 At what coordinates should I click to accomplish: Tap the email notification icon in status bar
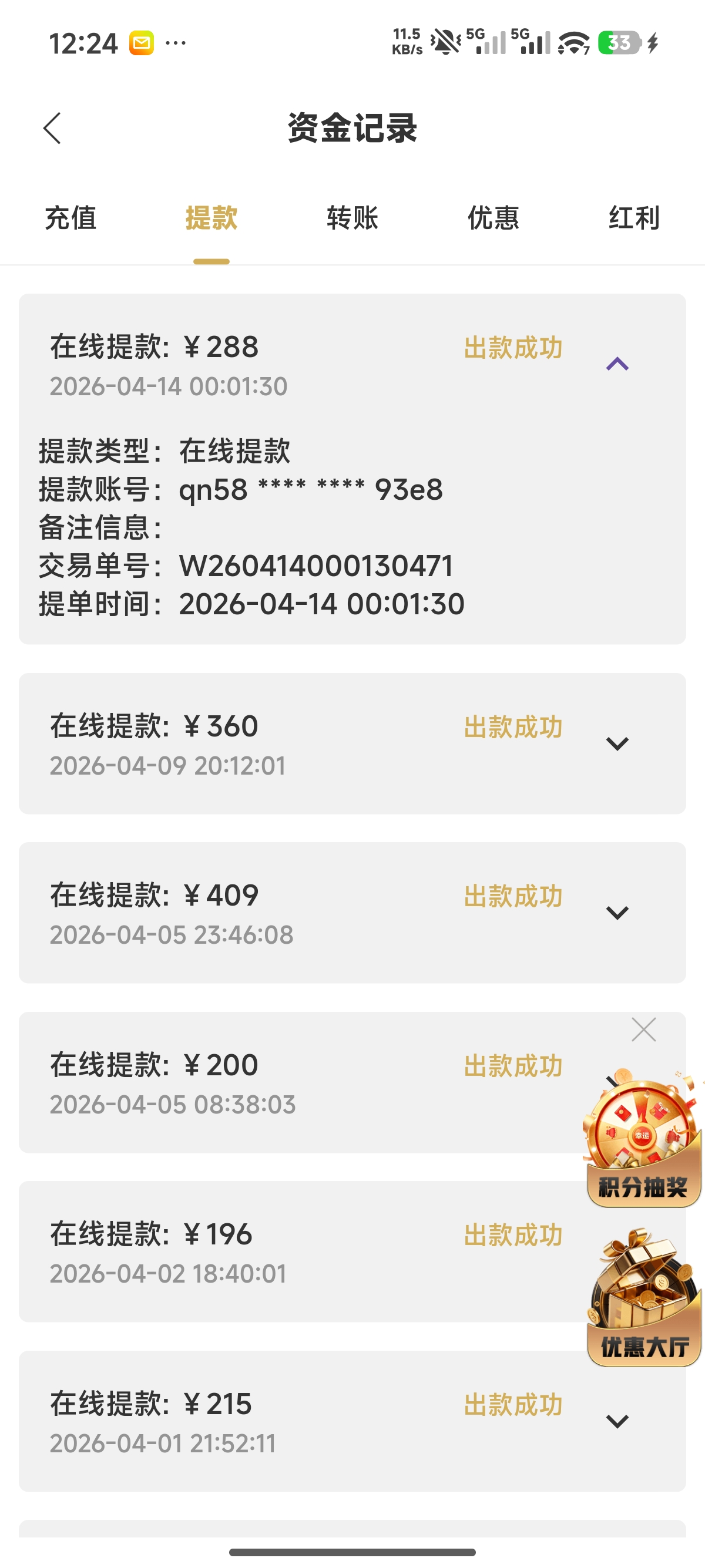coord(141,42)
